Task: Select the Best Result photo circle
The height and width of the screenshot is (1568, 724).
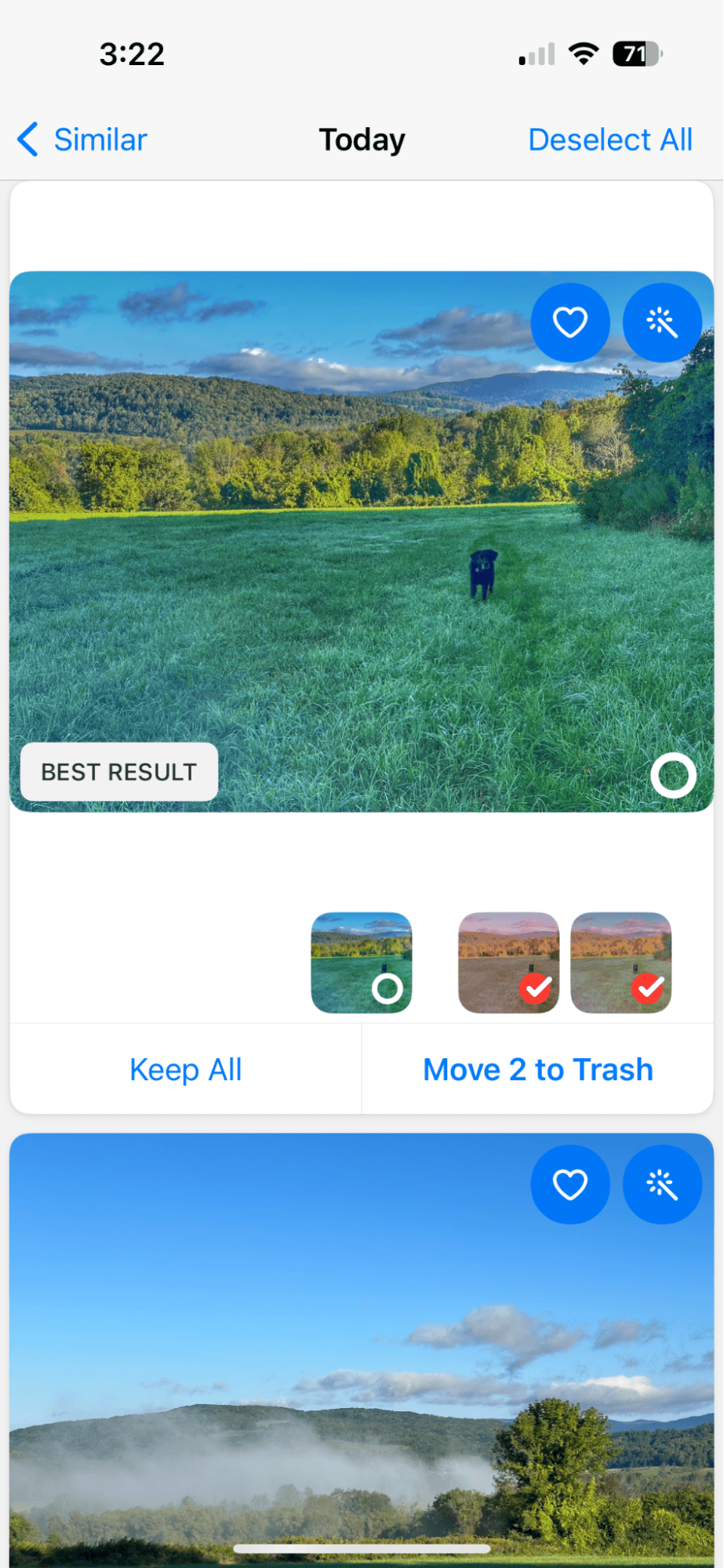Action: pyautogui.click(x=673, y=776)
